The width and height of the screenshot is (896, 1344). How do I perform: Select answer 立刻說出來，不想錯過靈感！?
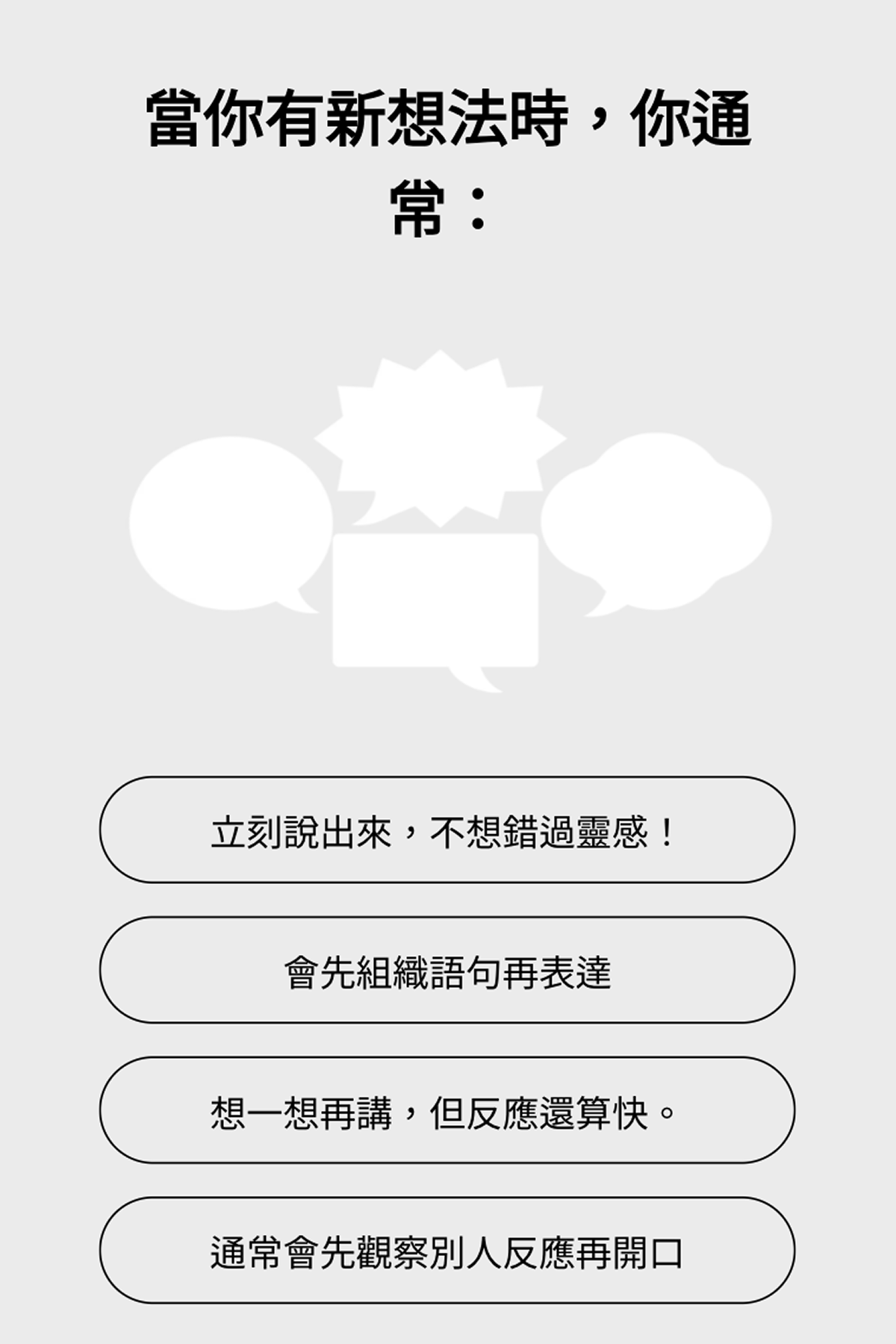click(447, 830)
